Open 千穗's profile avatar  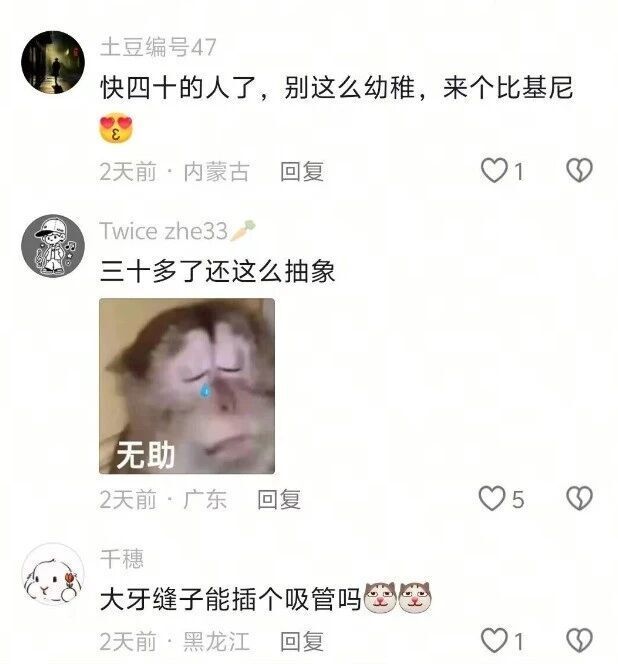(x=52, y=575)
